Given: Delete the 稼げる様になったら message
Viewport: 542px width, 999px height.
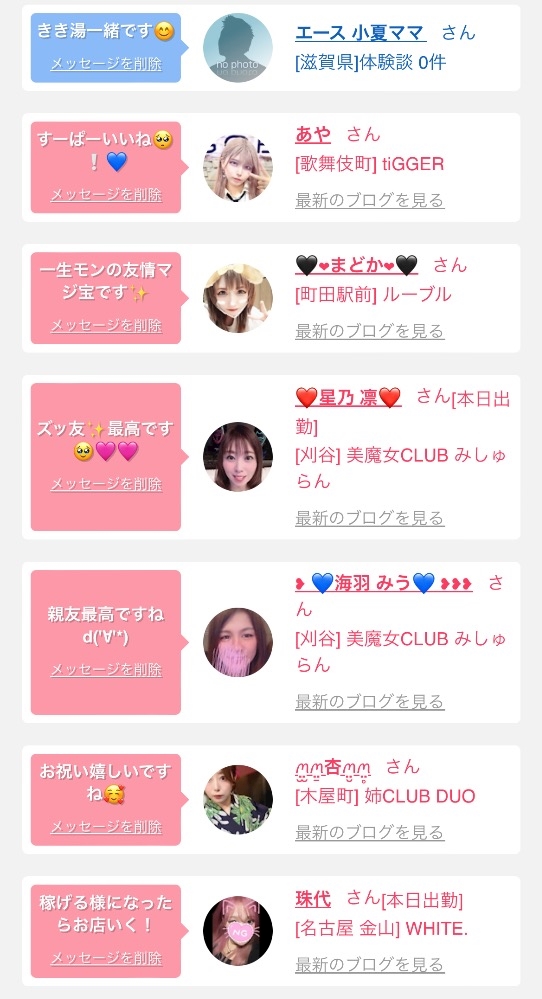Looking at the screenshot, I should click(106, 958).
